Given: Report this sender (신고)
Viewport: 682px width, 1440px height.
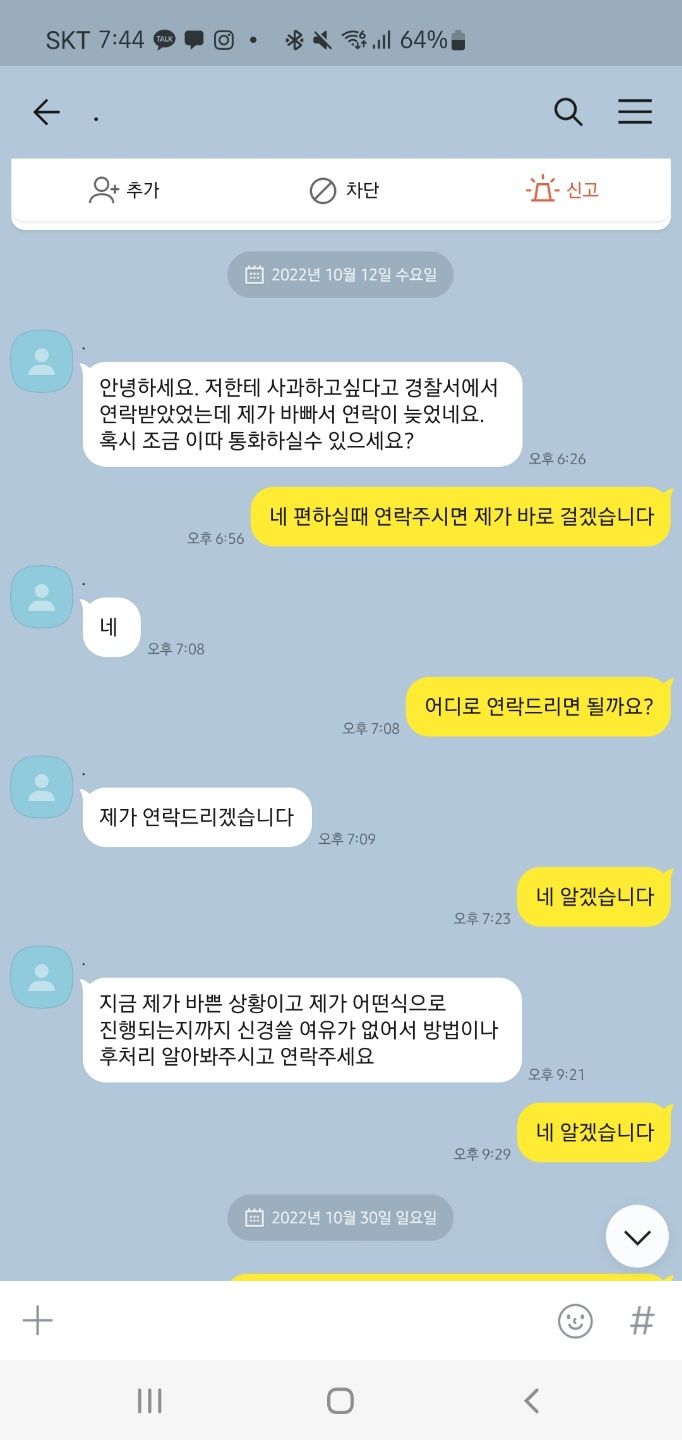Looking at the screenshot, I should coord(563,190).
